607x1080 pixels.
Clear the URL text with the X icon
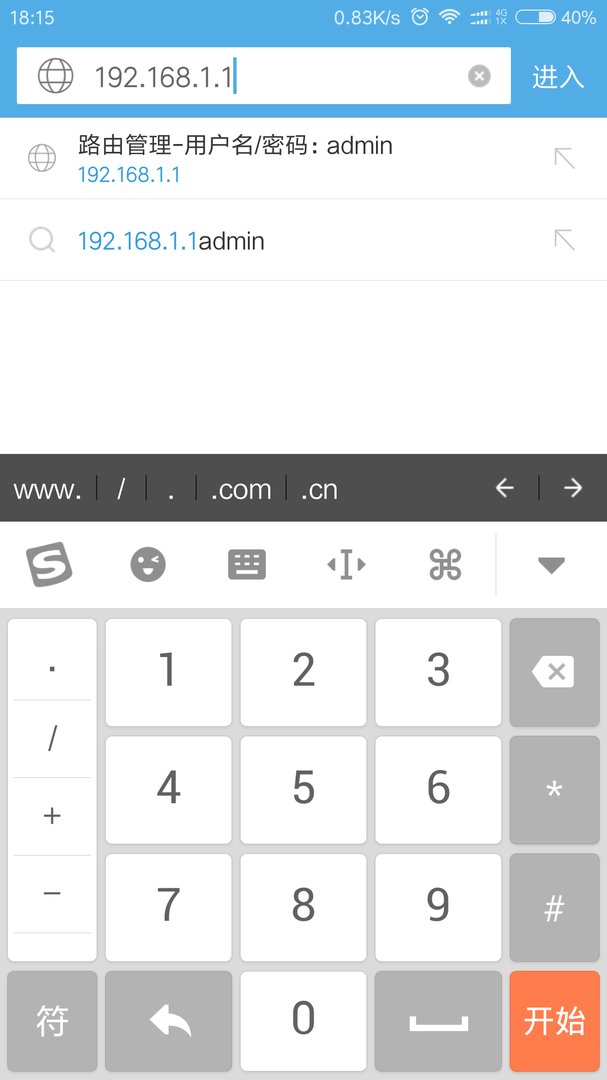coord(480,76)
